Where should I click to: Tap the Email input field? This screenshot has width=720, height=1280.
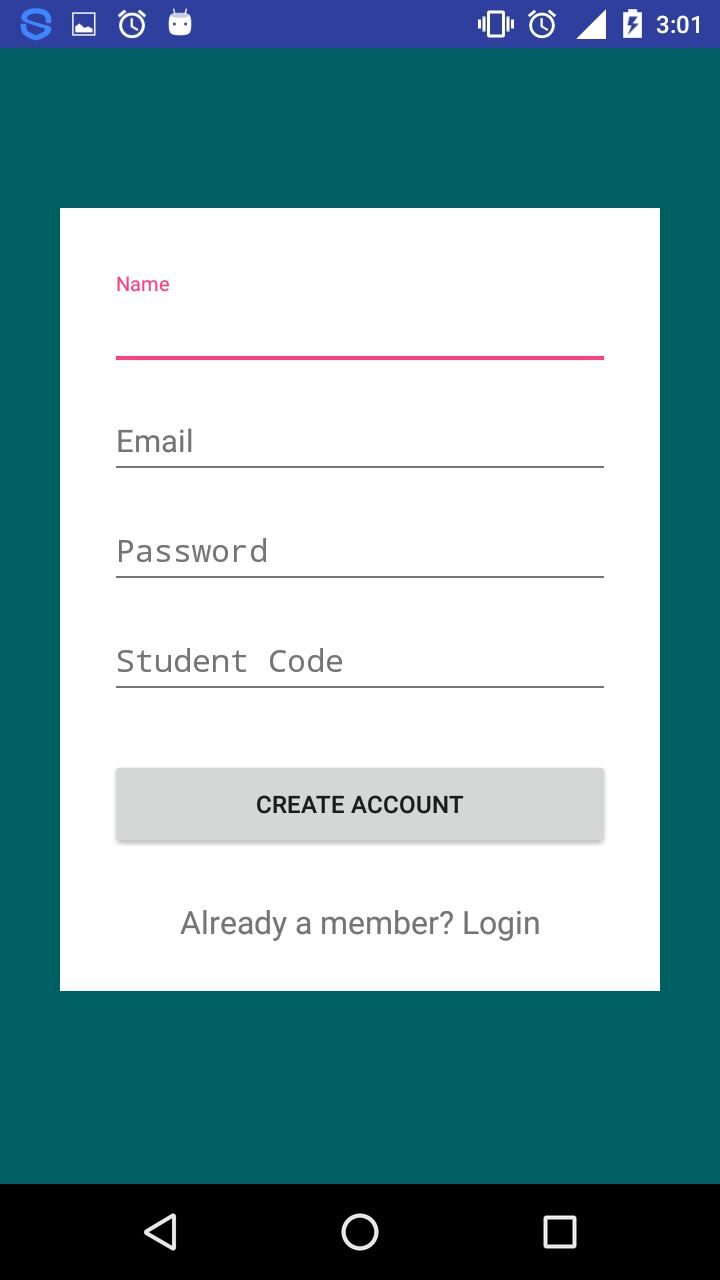[360, 441]
